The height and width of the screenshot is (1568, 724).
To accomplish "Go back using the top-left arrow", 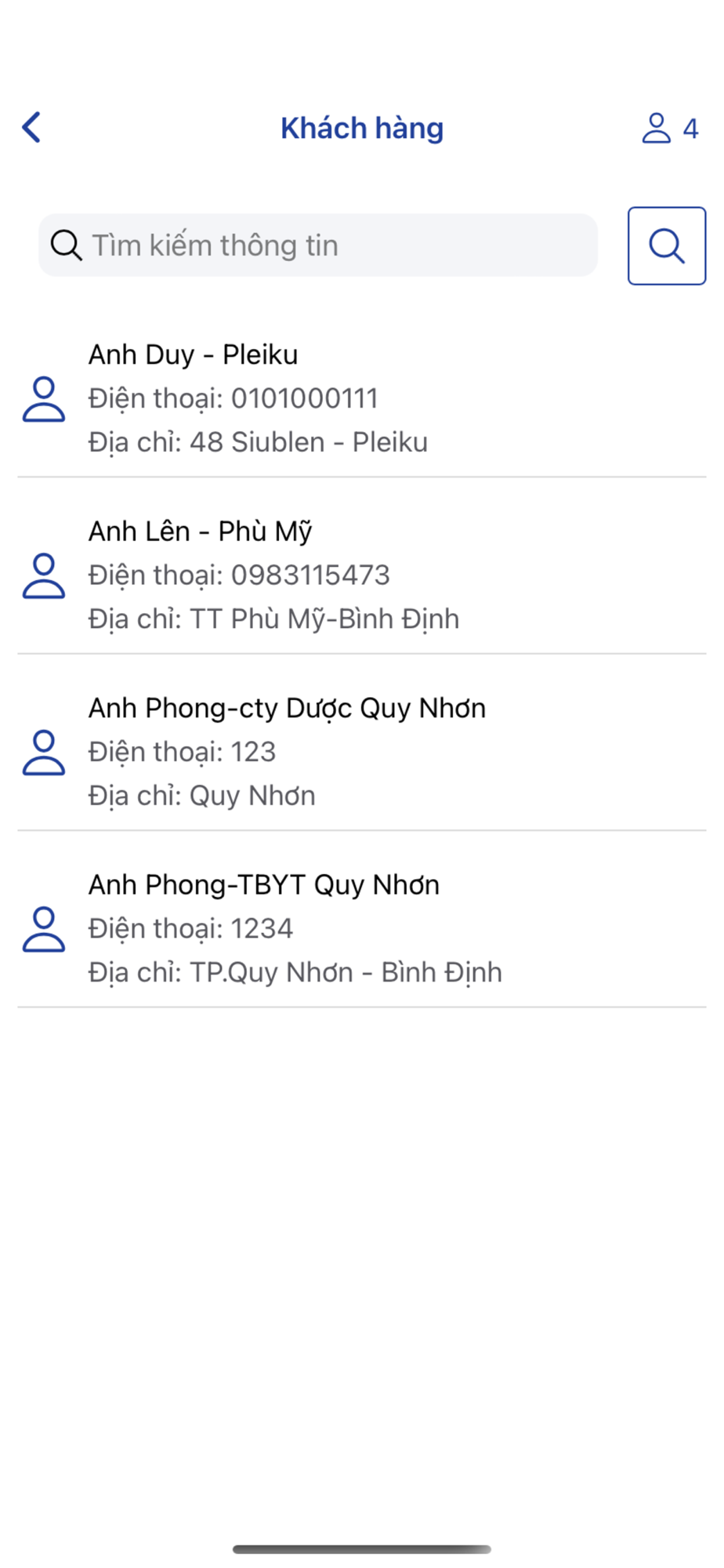I will (x=32, y=127).
